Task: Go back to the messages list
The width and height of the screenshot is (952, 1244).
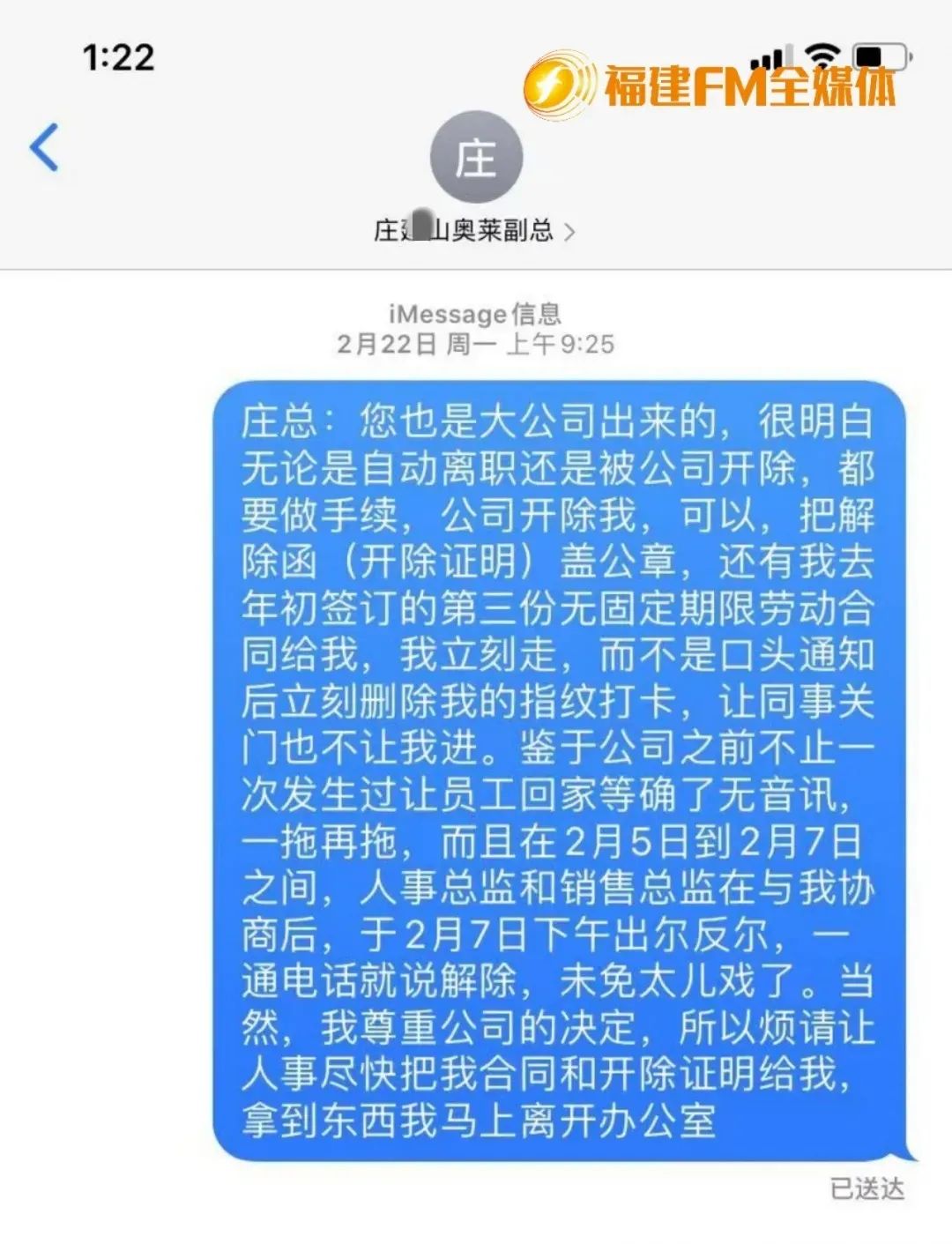Action: [44, 147]
